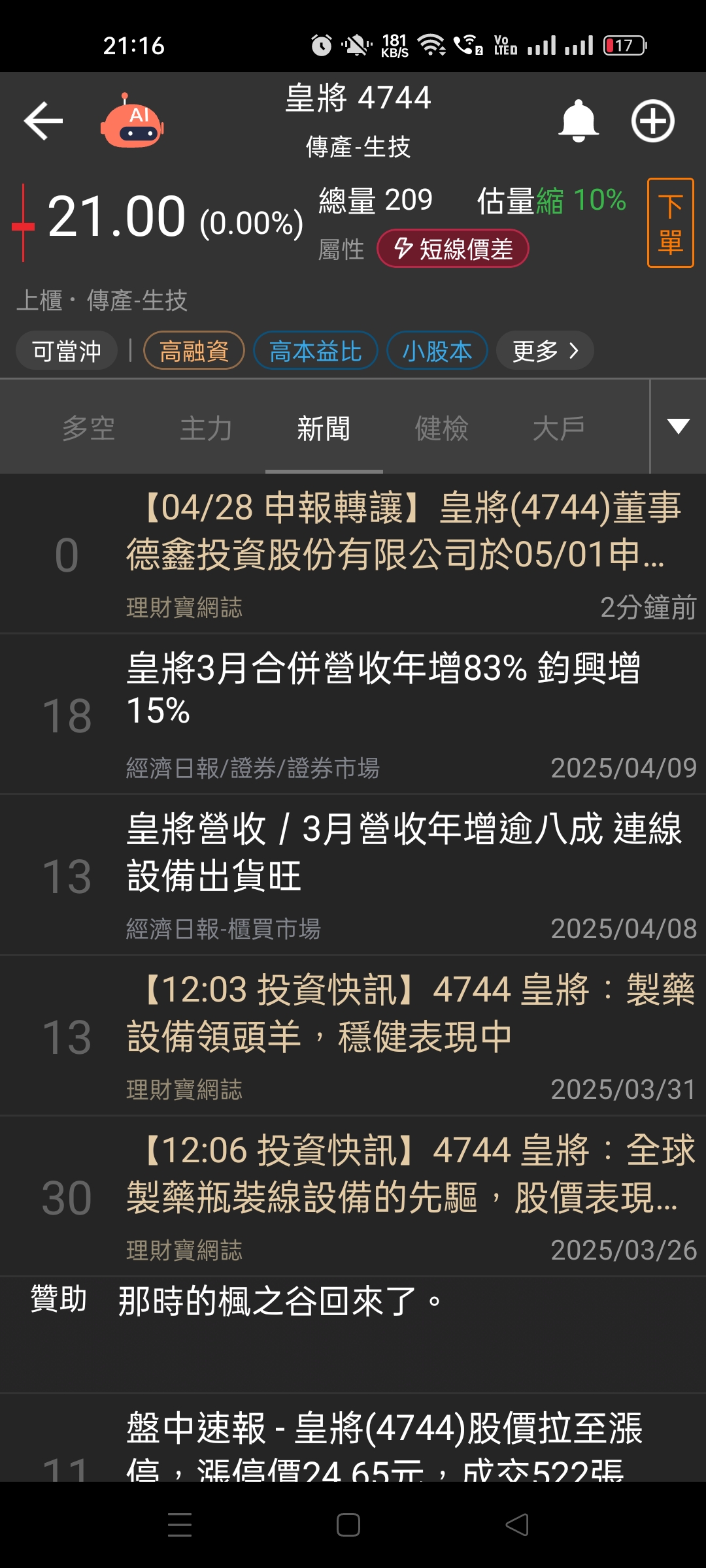Screen dimensions: 706x1568
Task: Select the 小股本 tag
Action: tap(437, 351)
